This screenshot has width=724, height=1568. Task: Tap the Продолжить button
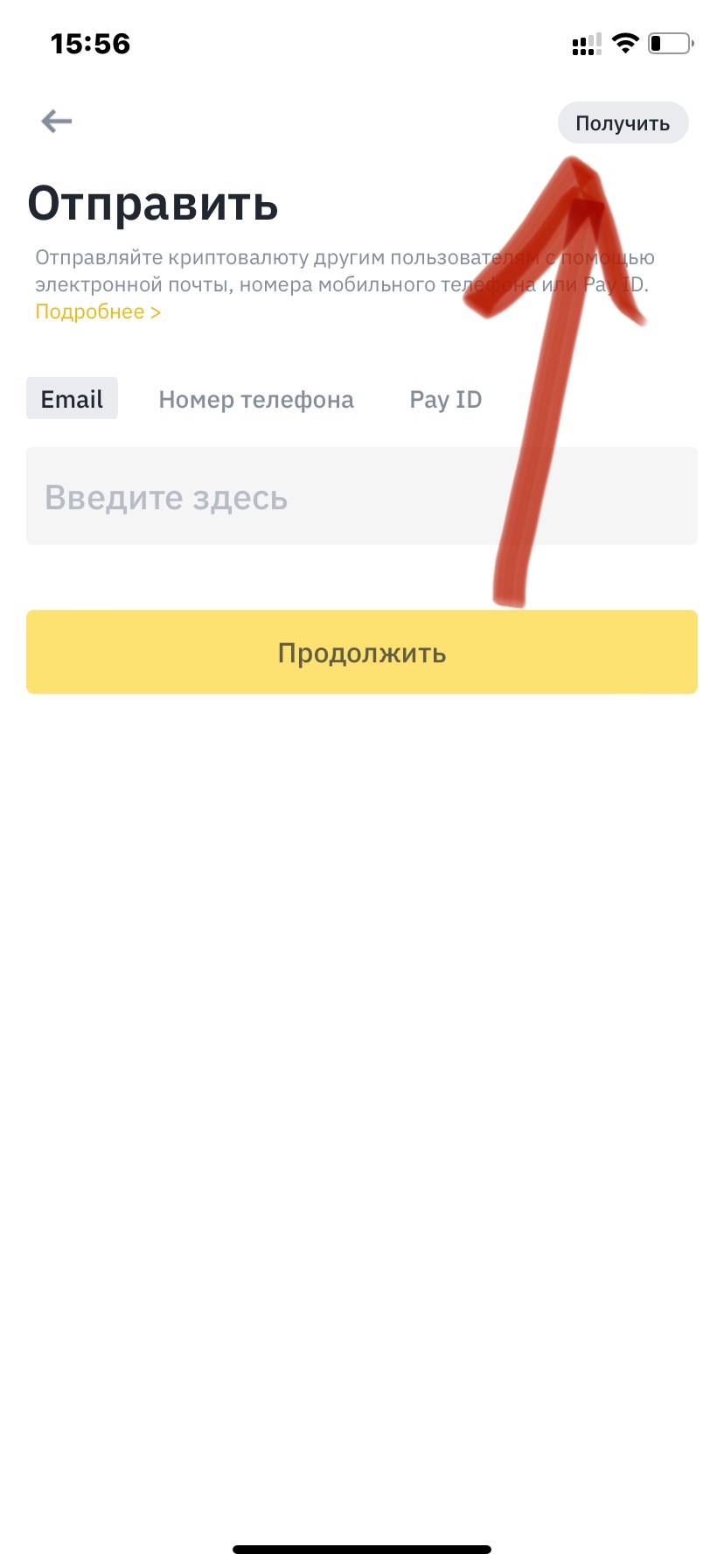pyautogui.click(x=361, y=653)
